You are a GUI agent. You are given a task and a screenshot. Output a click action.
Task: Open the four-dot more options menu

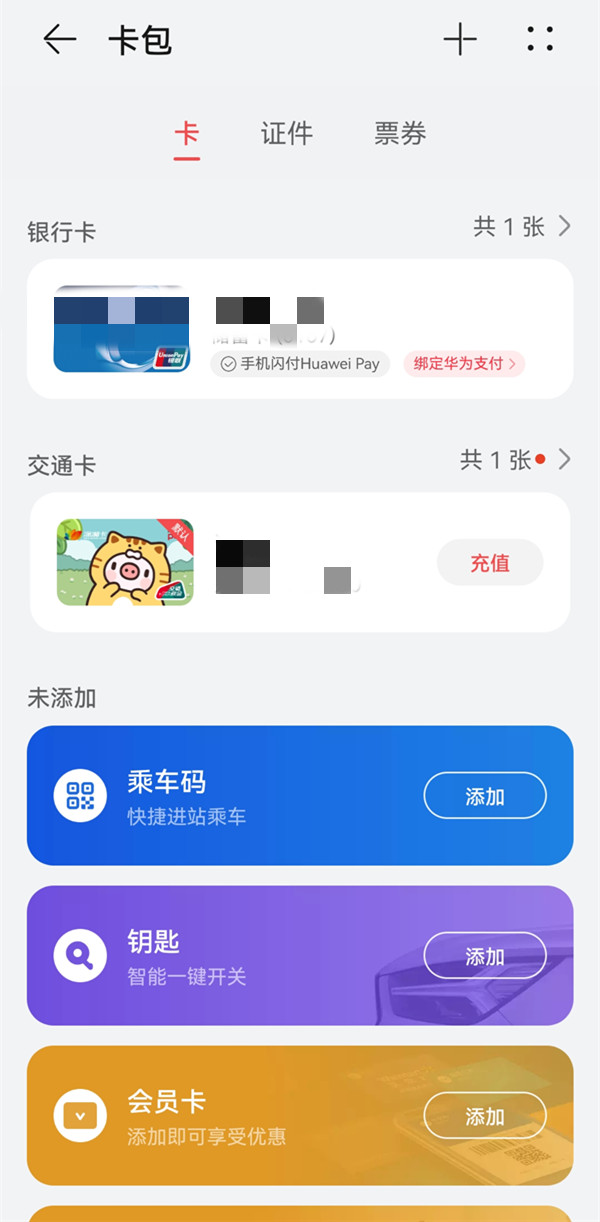tap(540, 40)
